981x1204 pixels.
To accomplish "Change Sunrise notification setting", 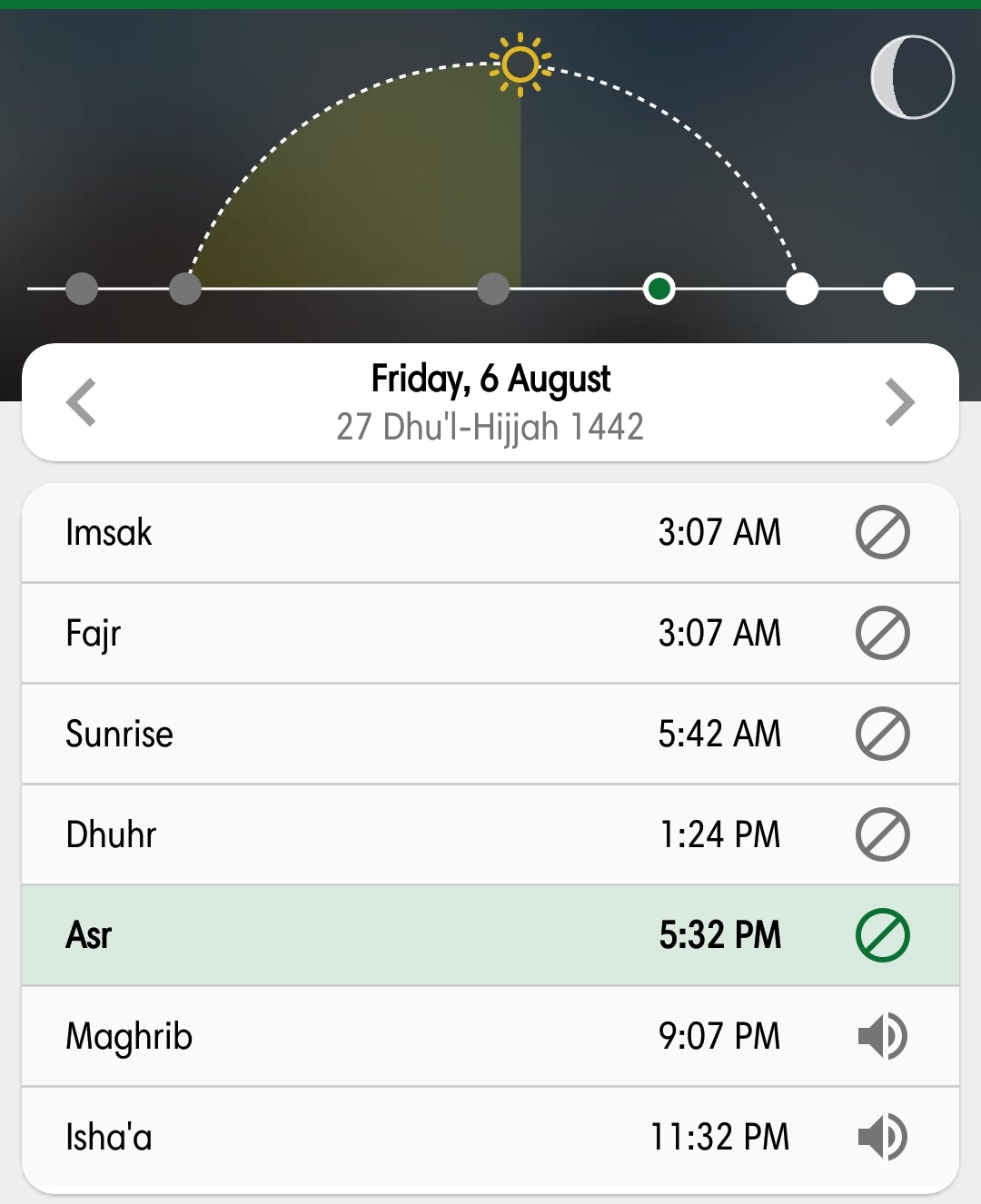I will click(x=882, y=734).
